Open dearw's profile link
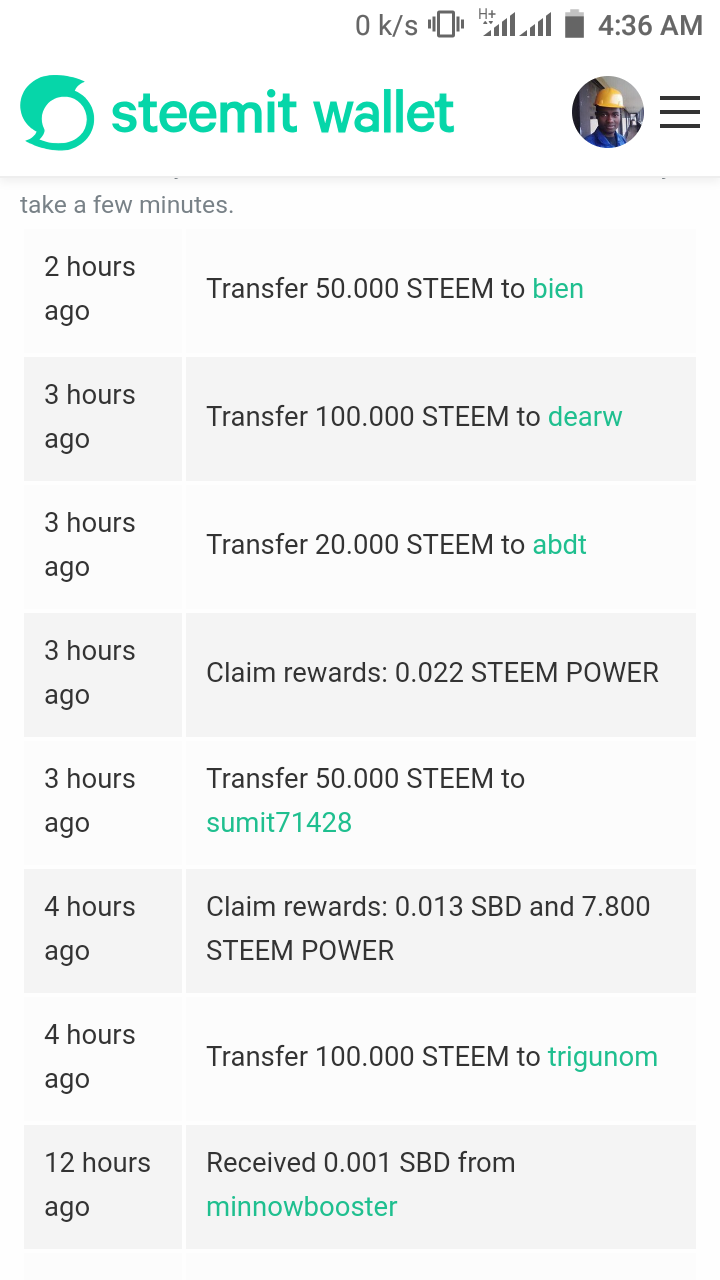The image size is (720, 1280). [x=585, y=417]
